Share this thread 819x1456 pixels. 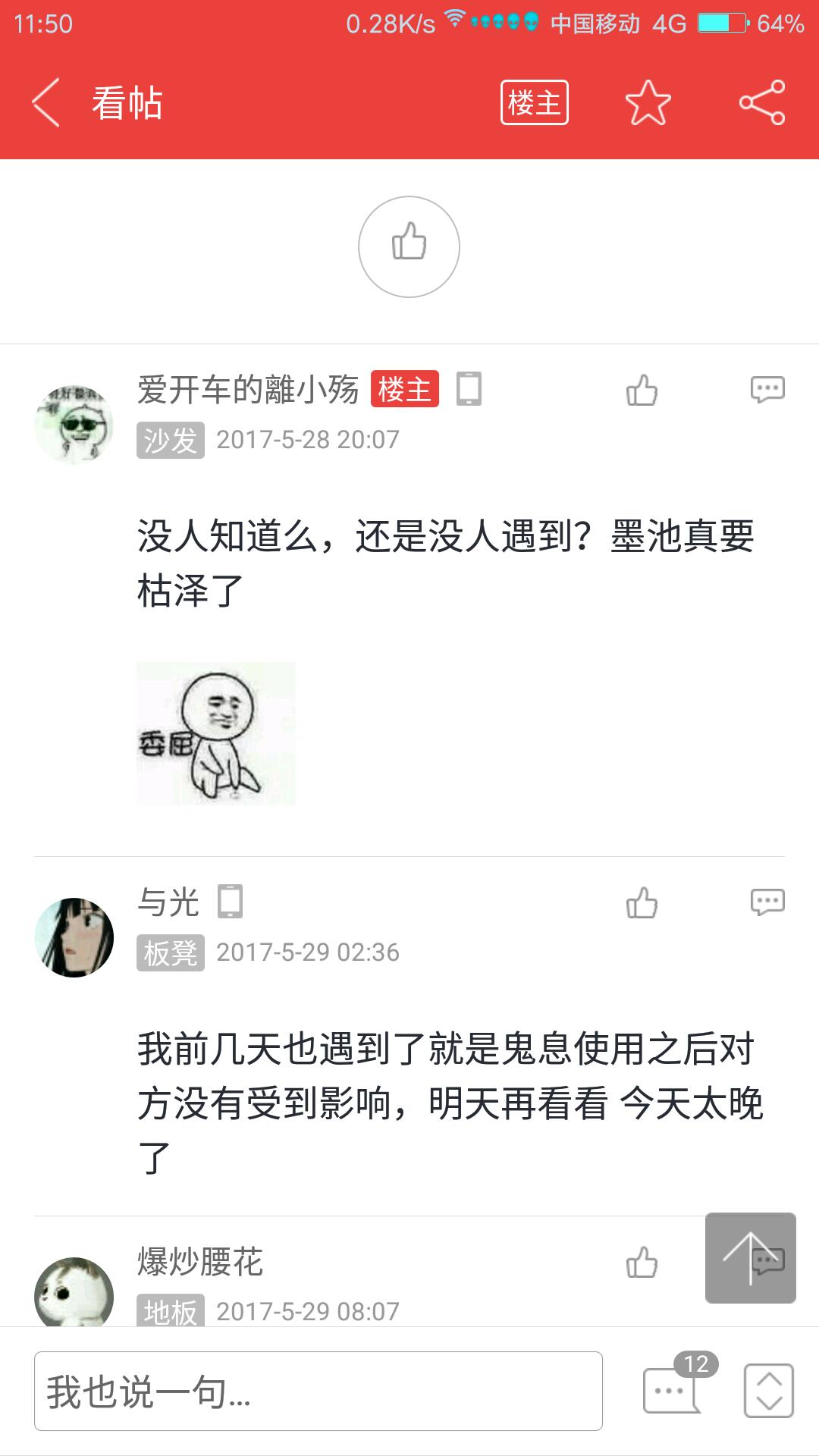(762, 103)
